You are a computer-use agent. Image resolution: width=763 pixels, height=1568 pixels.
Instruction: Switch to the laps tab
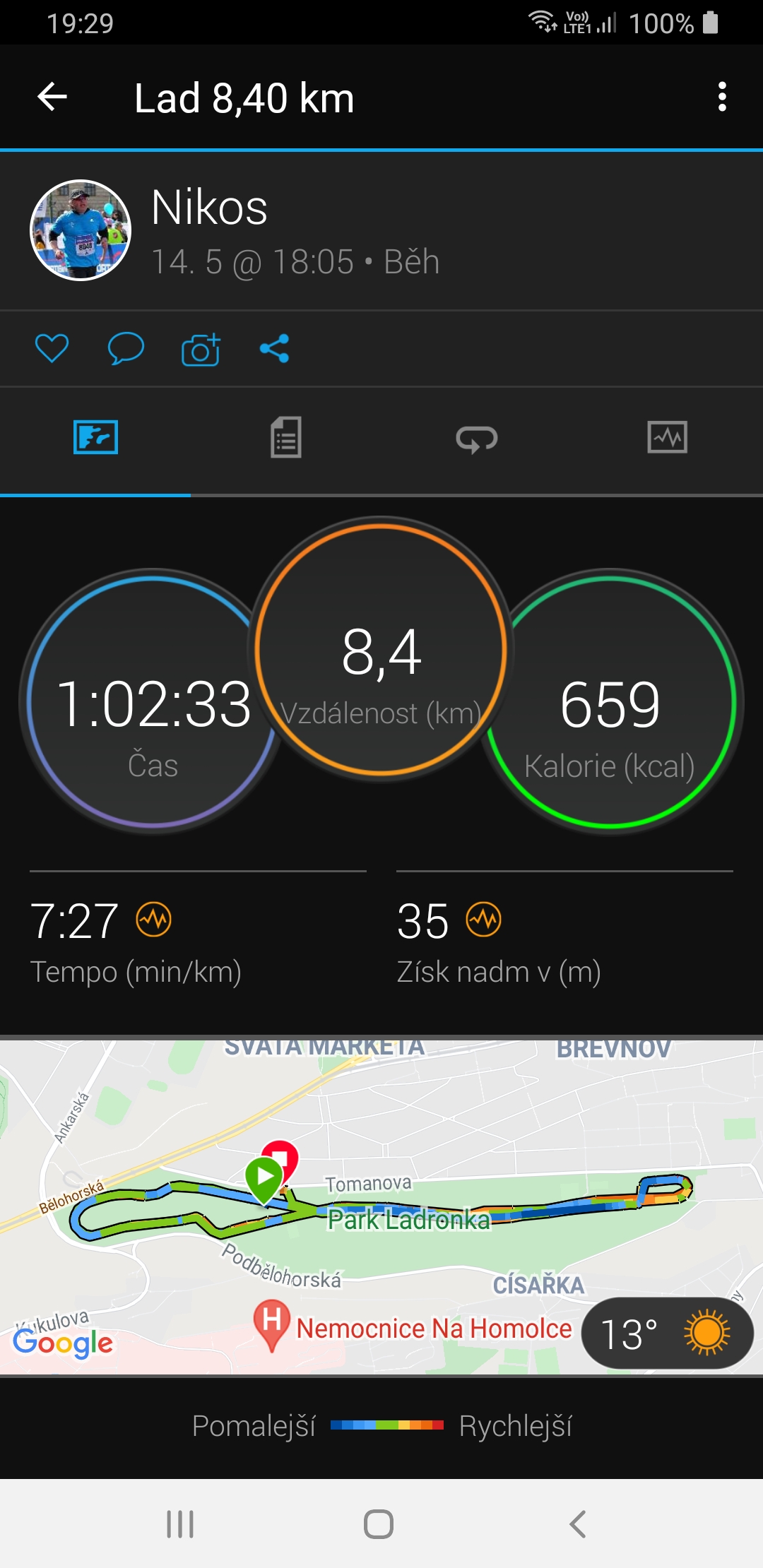477,439
